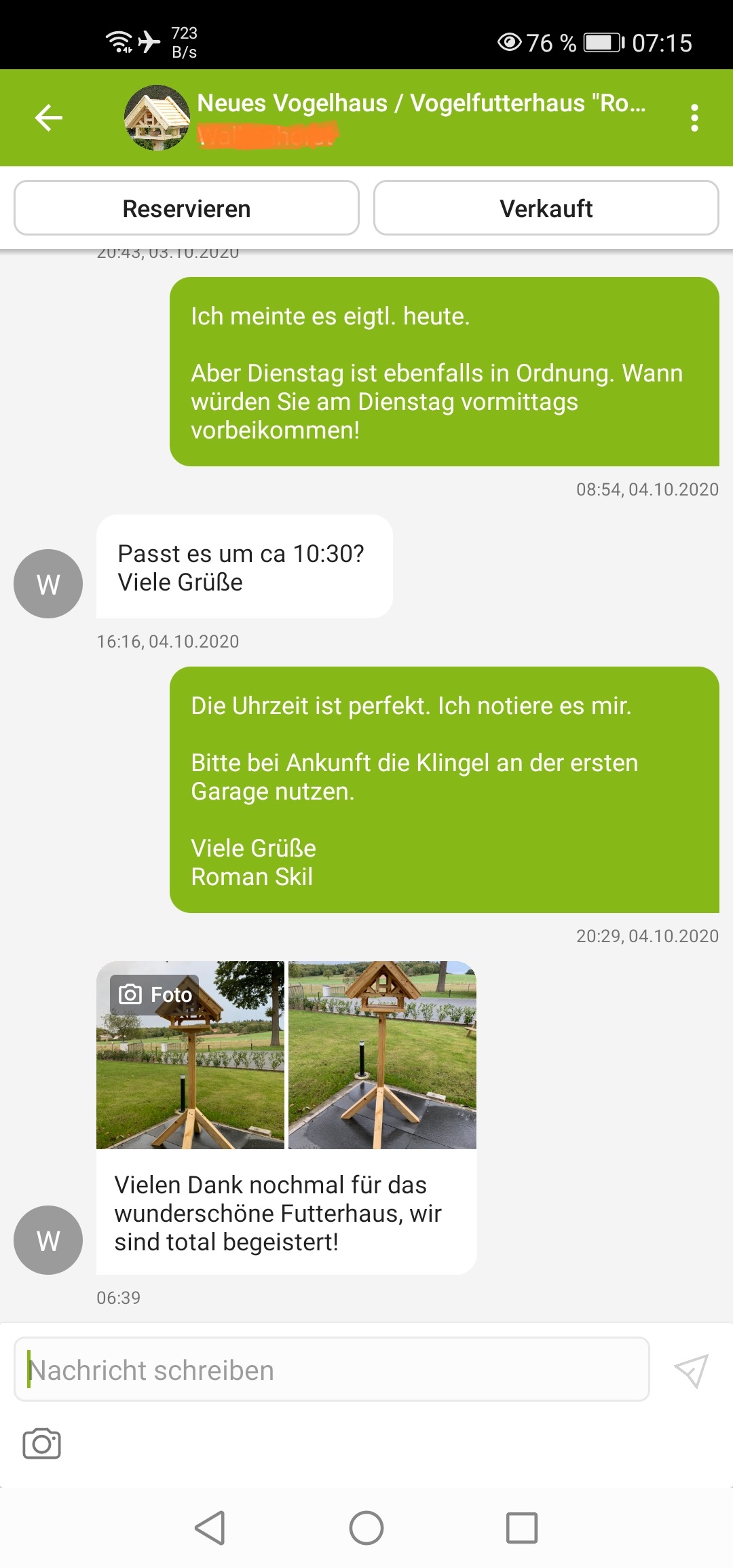
Task: Open the W avatar next to the thank-you message
Action: (48, 1240)
